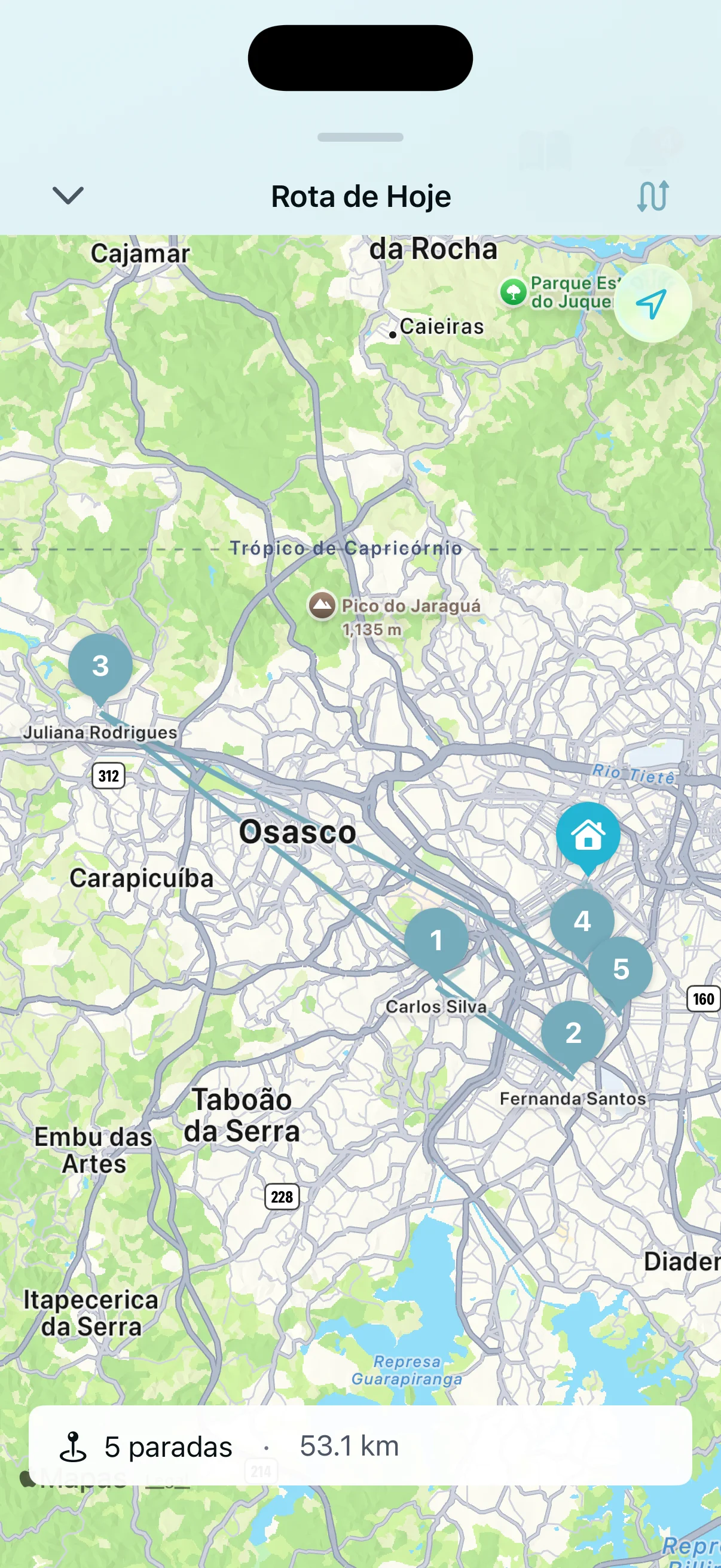Select map pin number 3 near Juliana Rodrigues
This screenshot has height=1568, width=721.
click(100, 666)
